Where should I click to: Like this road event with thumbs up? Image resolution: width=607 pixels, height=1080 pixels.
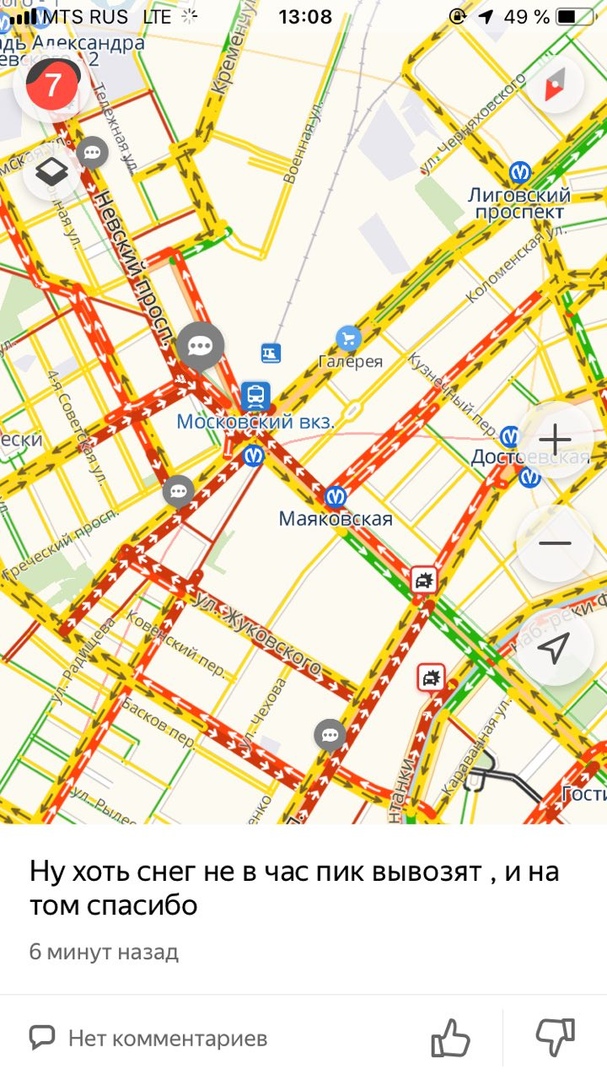point(450,1038)
